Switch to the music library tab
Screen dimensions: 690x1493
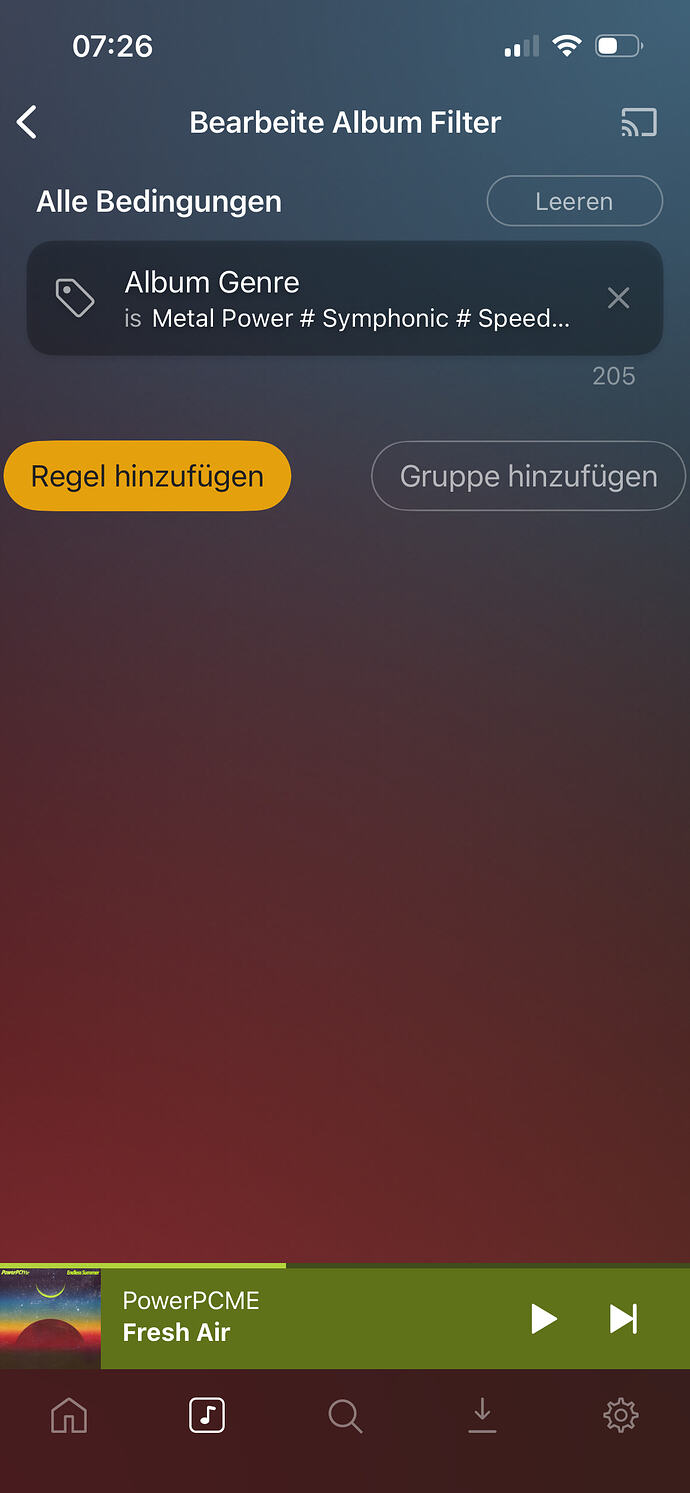click(207, 1415)
